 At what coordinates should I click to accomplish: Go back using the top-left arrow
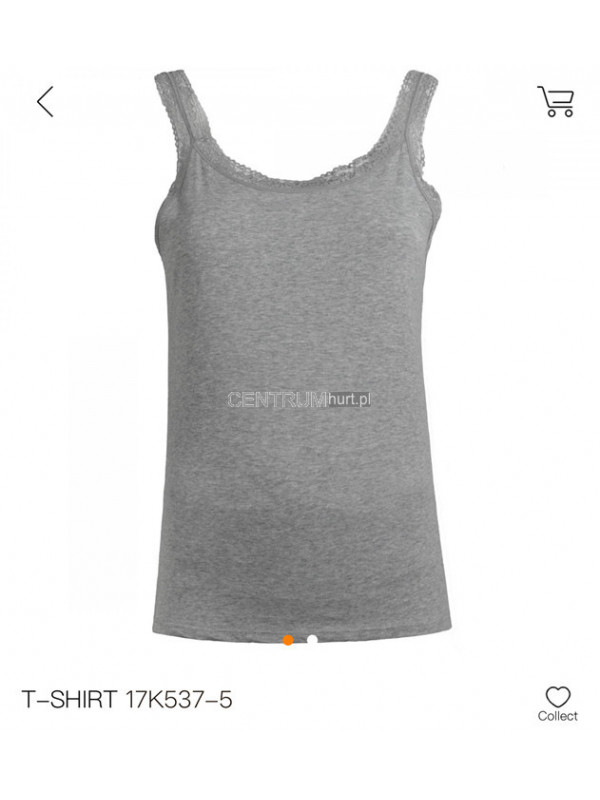pyautogui.click(x=45, y=101)
